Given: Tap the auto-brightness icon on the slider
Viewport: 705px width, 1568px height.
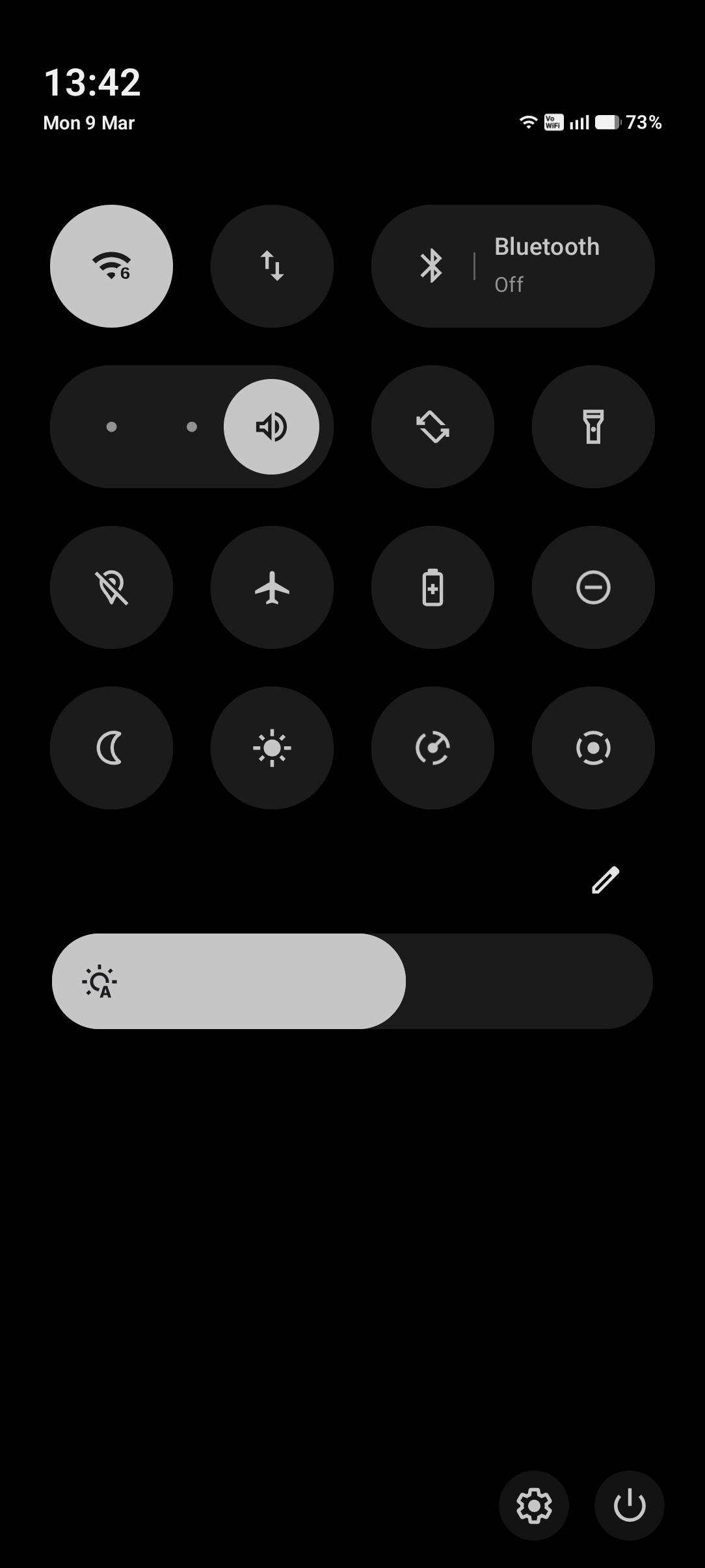Looking at the screenshot, I should pos(100,982).
